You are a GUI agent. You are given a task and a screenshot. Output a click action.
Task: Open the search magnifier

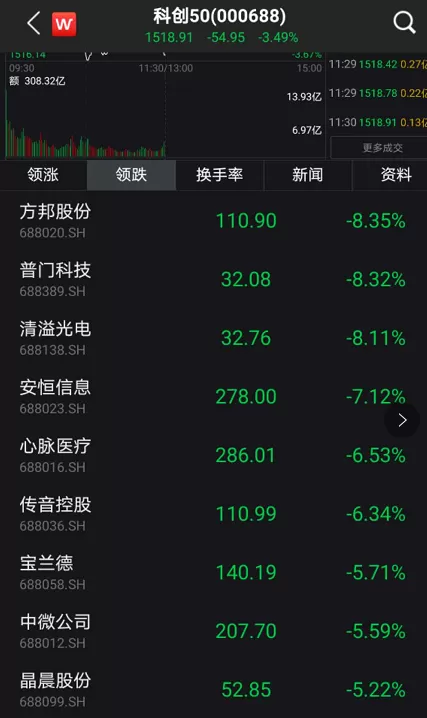(x=404, y=22)
